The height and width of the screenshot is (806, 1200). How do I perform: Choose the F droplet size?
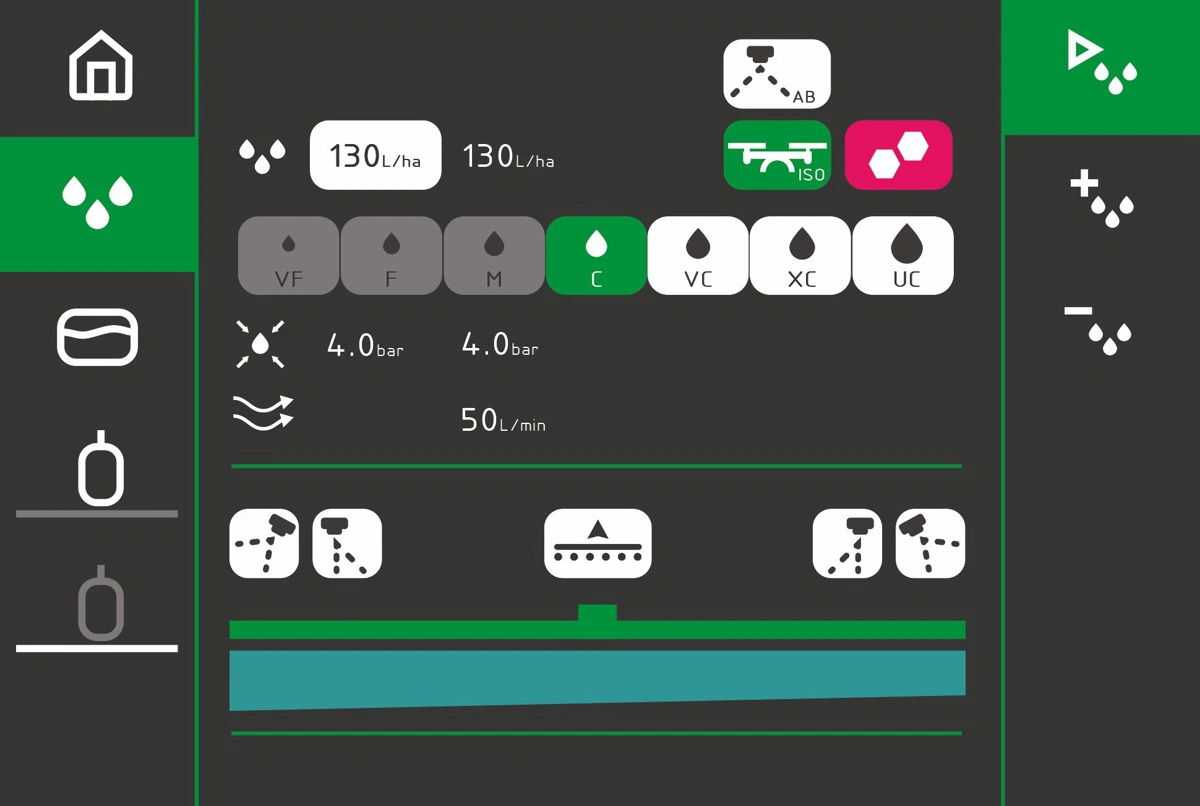391,255
